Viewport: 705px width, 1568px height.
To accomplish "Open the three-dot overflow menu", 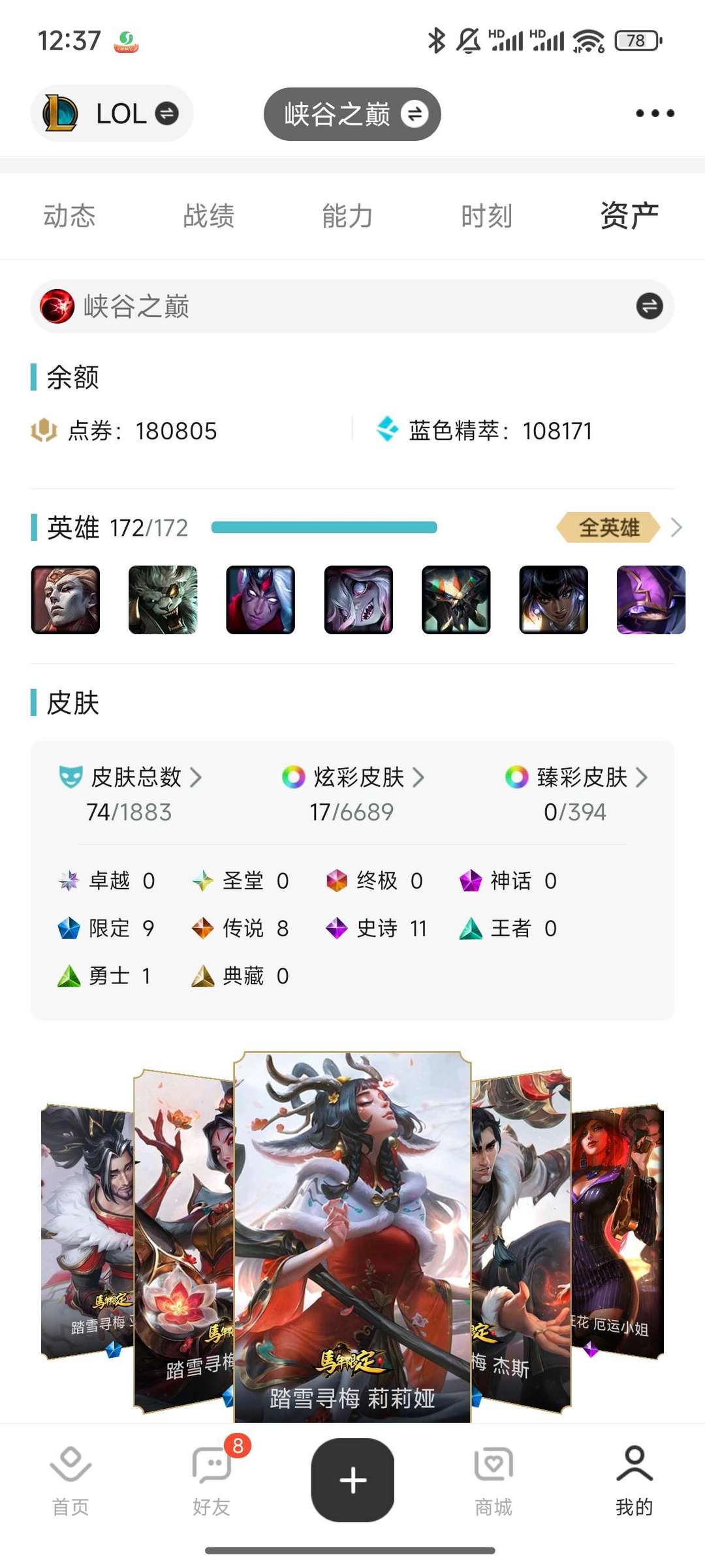I will click(655, 114).
